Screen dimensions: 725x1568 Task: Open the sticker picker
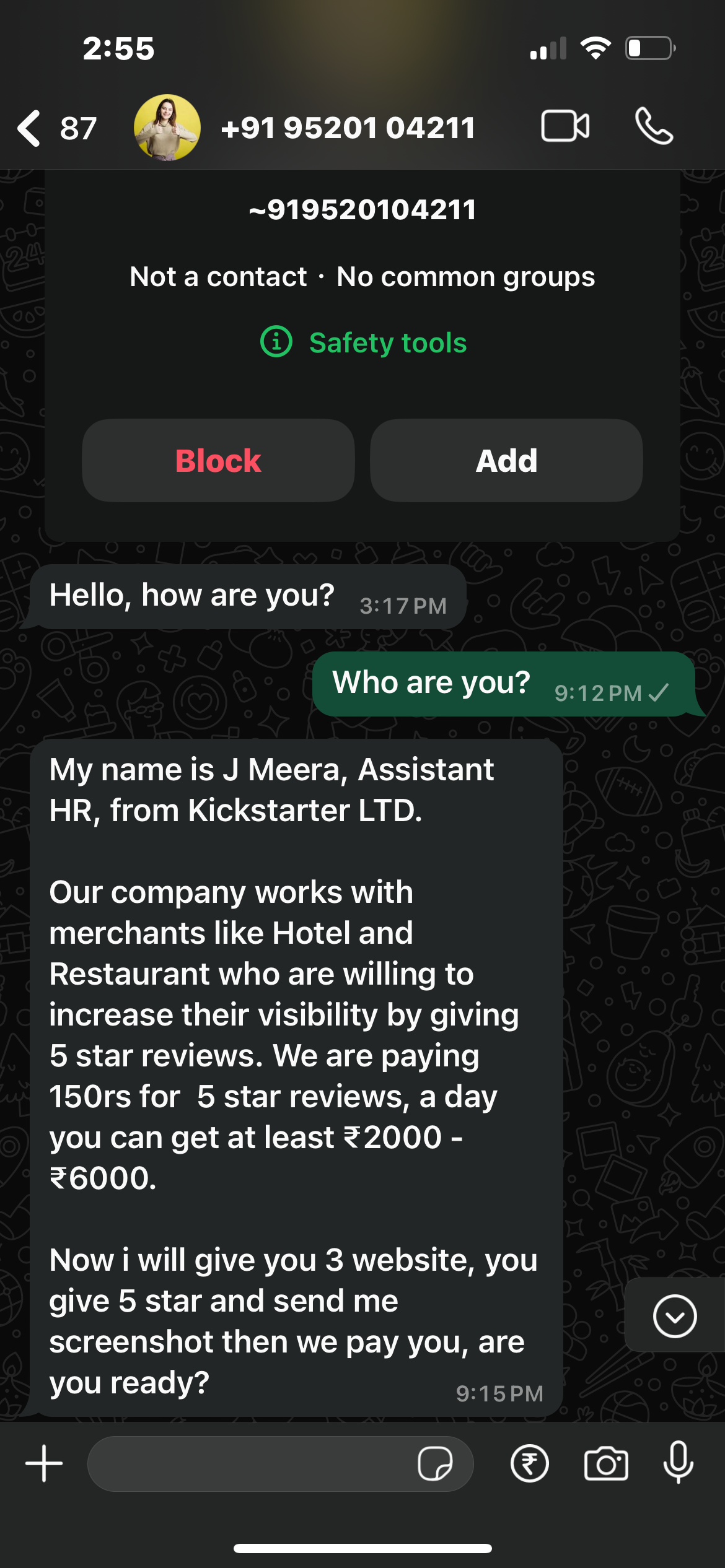tap(435, 1463)
